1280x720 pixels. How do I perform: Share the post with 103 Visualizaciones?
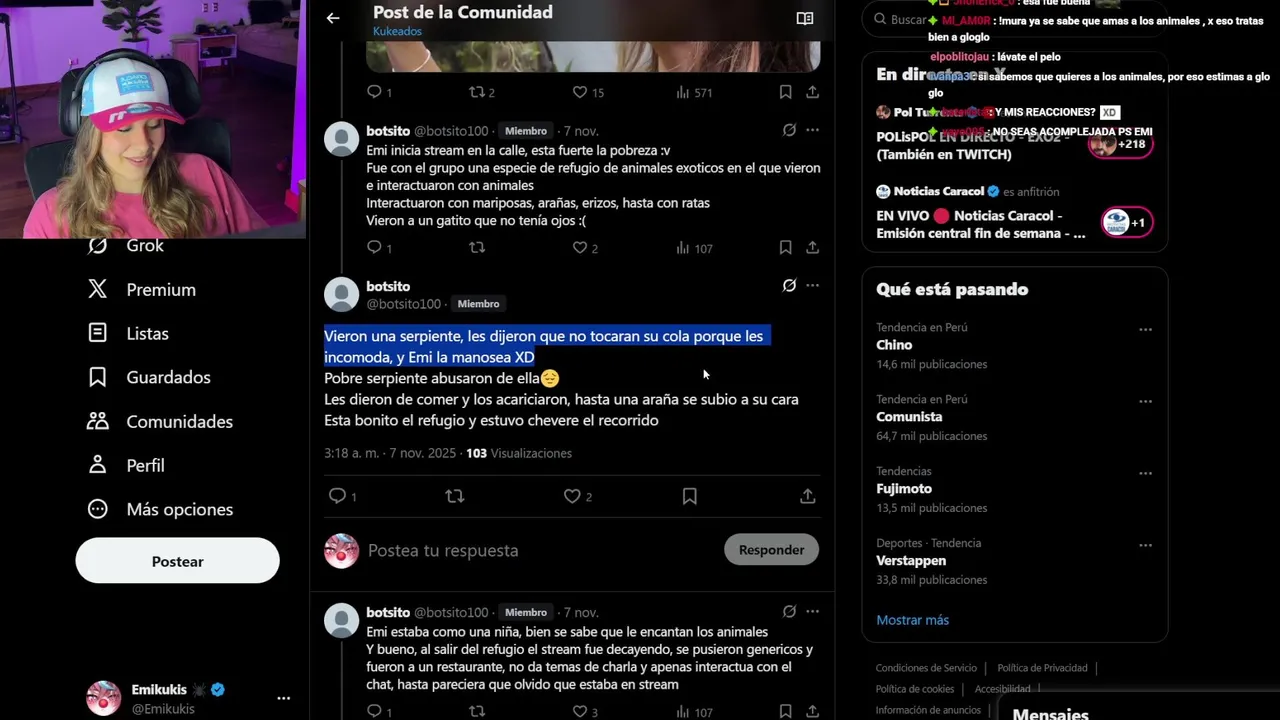(807, 496)
